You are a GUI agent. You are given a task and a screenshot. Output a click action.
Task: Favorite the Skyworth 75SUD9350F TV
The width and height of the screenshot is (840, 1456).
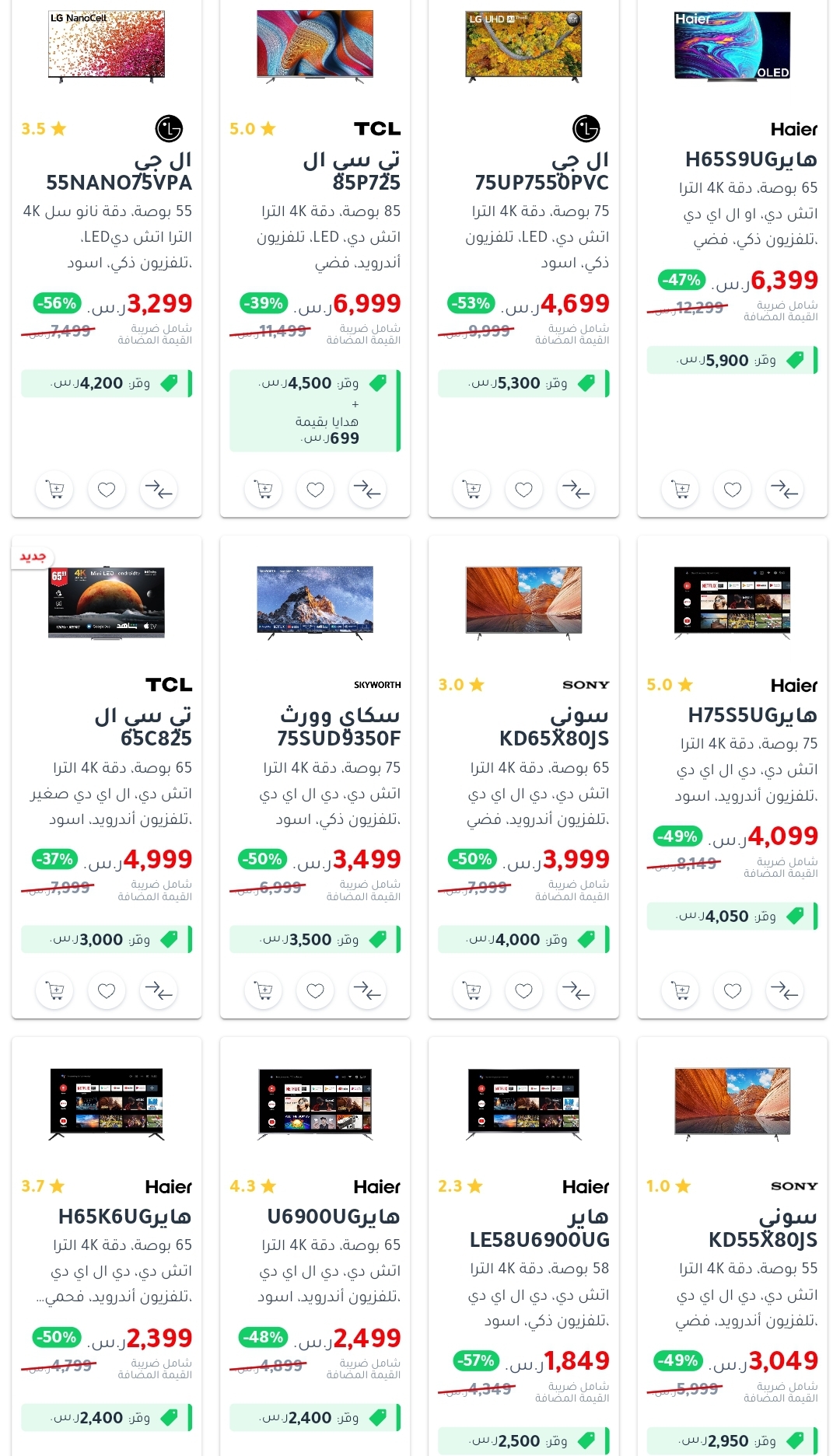(315, 991)
